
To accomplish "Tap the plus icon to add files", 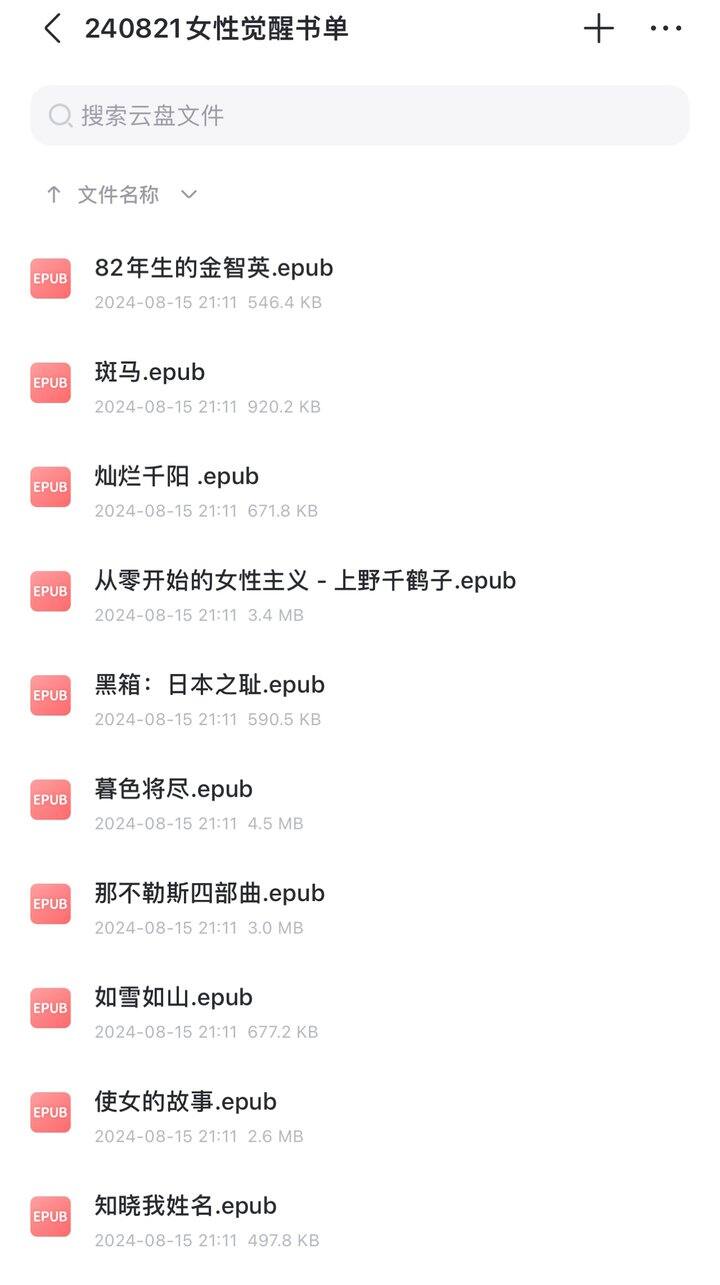I will pos(598,29).
